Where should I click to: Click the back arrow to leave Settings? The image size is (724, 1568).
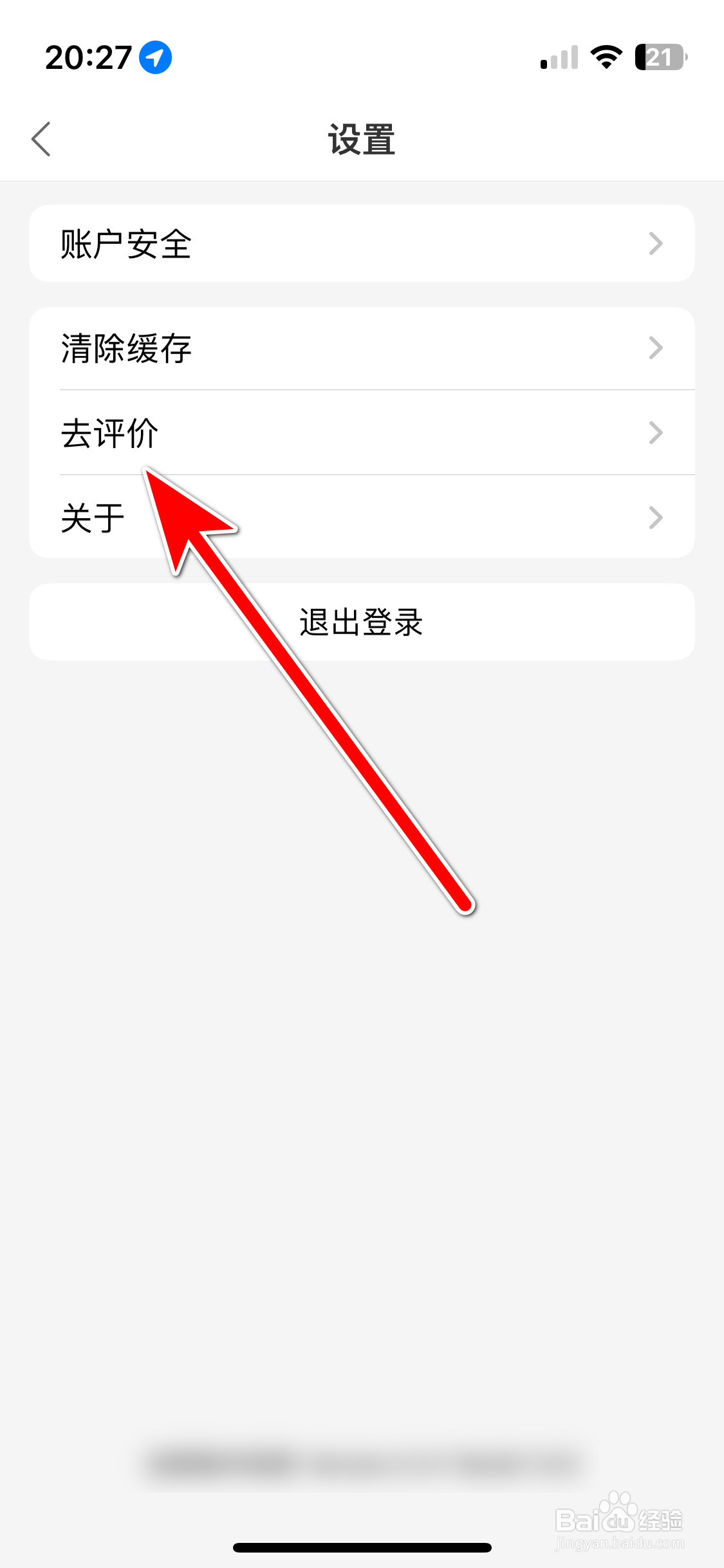coord(41,139)
